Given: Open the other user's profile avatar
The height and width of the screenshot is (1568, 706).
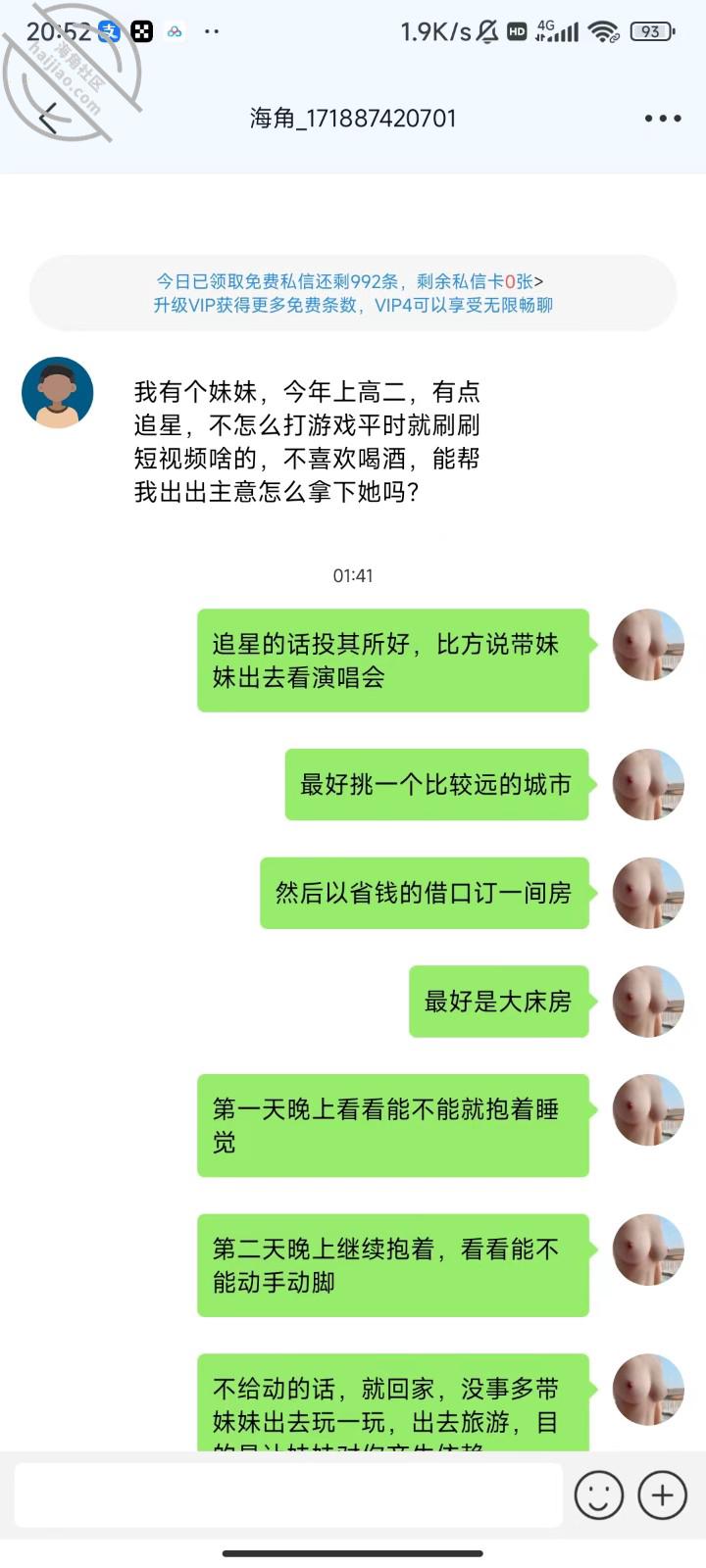Looking at the screenshot, I should [58, 392].
